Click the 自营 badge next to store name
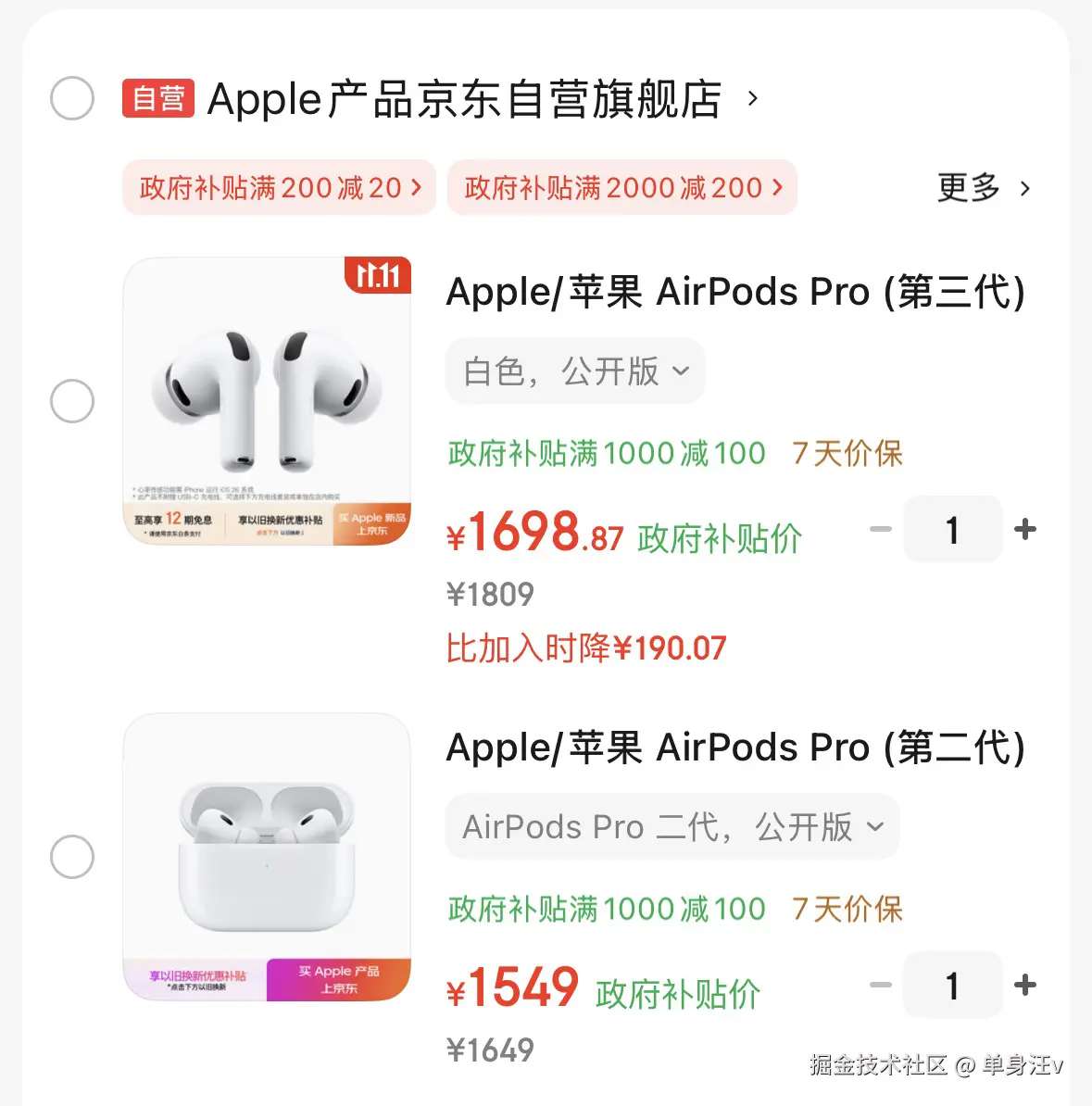 point(158,97)
